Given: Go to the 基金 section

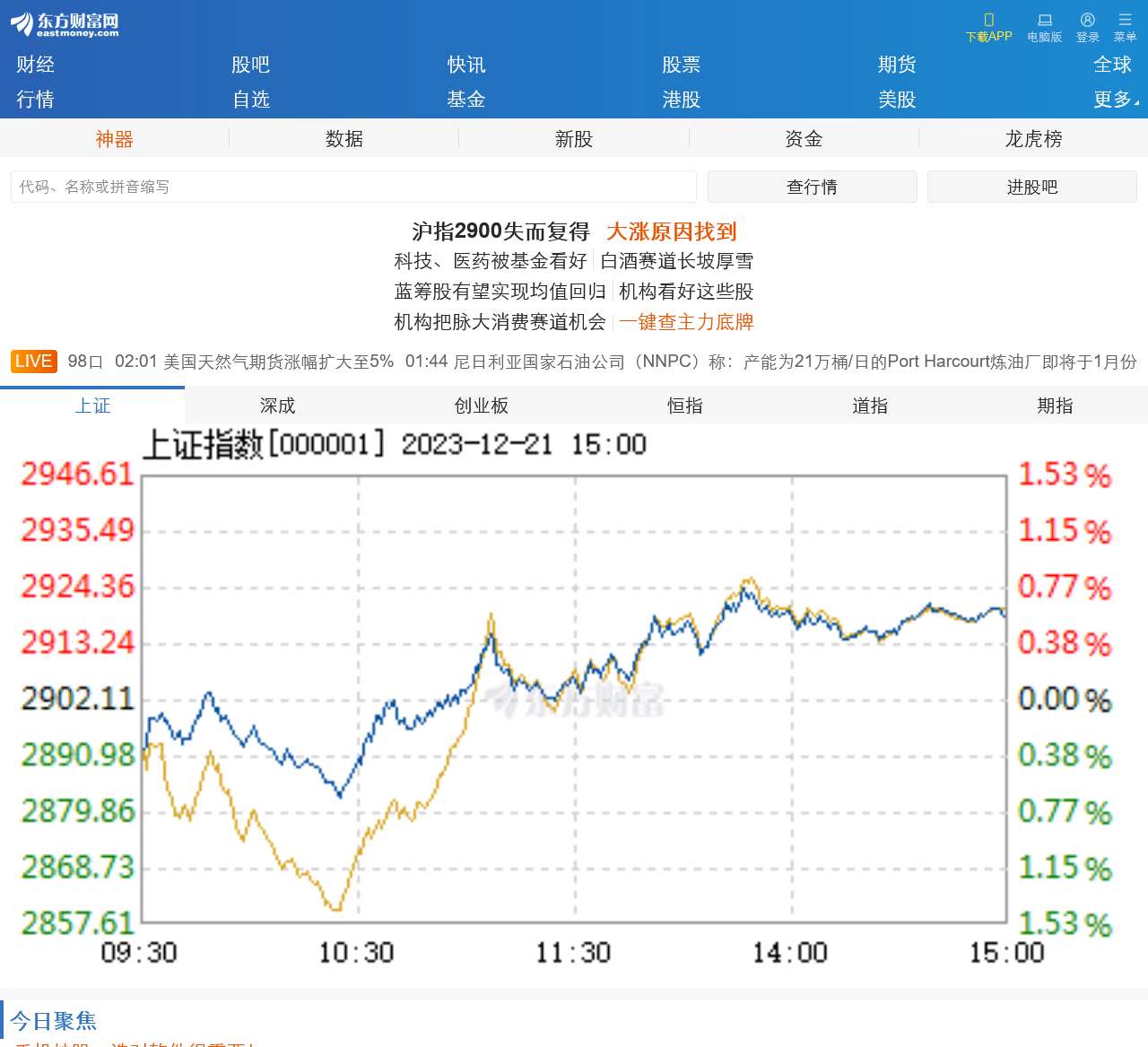Looking at the screenshot, I should point(466,100).
